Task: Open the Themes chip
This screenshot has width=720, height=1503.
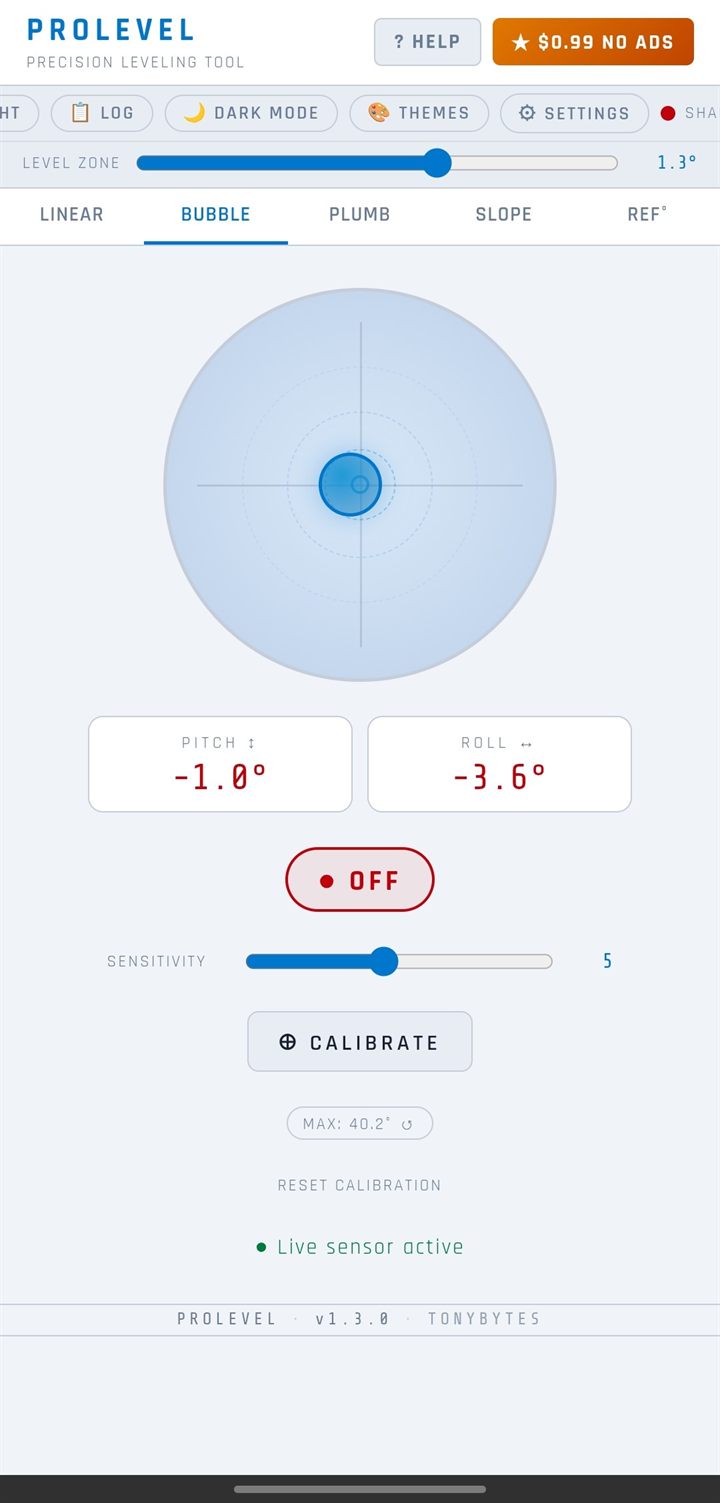Action: (419, 113)
